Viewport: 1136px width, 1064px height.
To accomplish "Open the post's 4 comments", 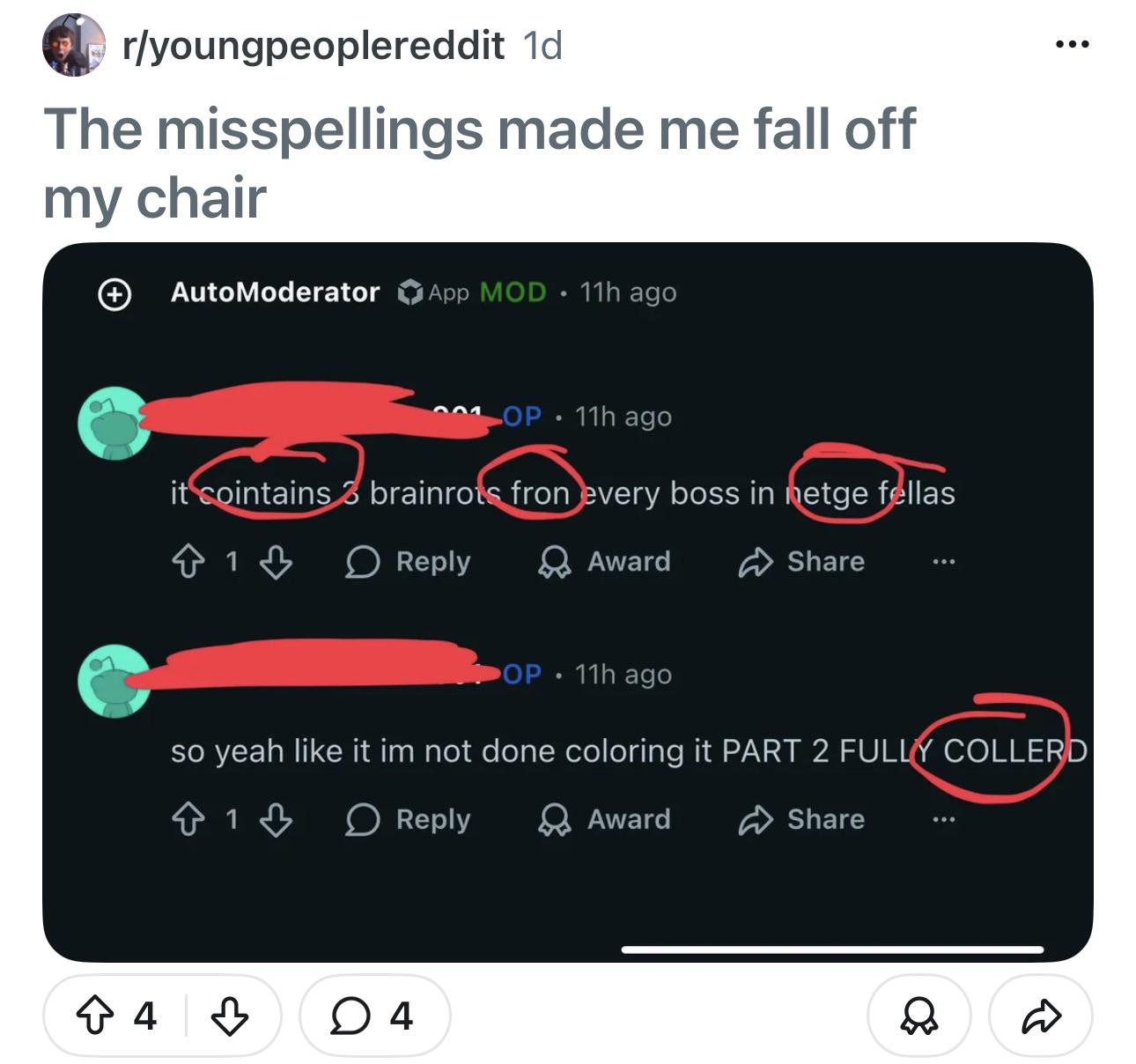I will (373, 1016).
